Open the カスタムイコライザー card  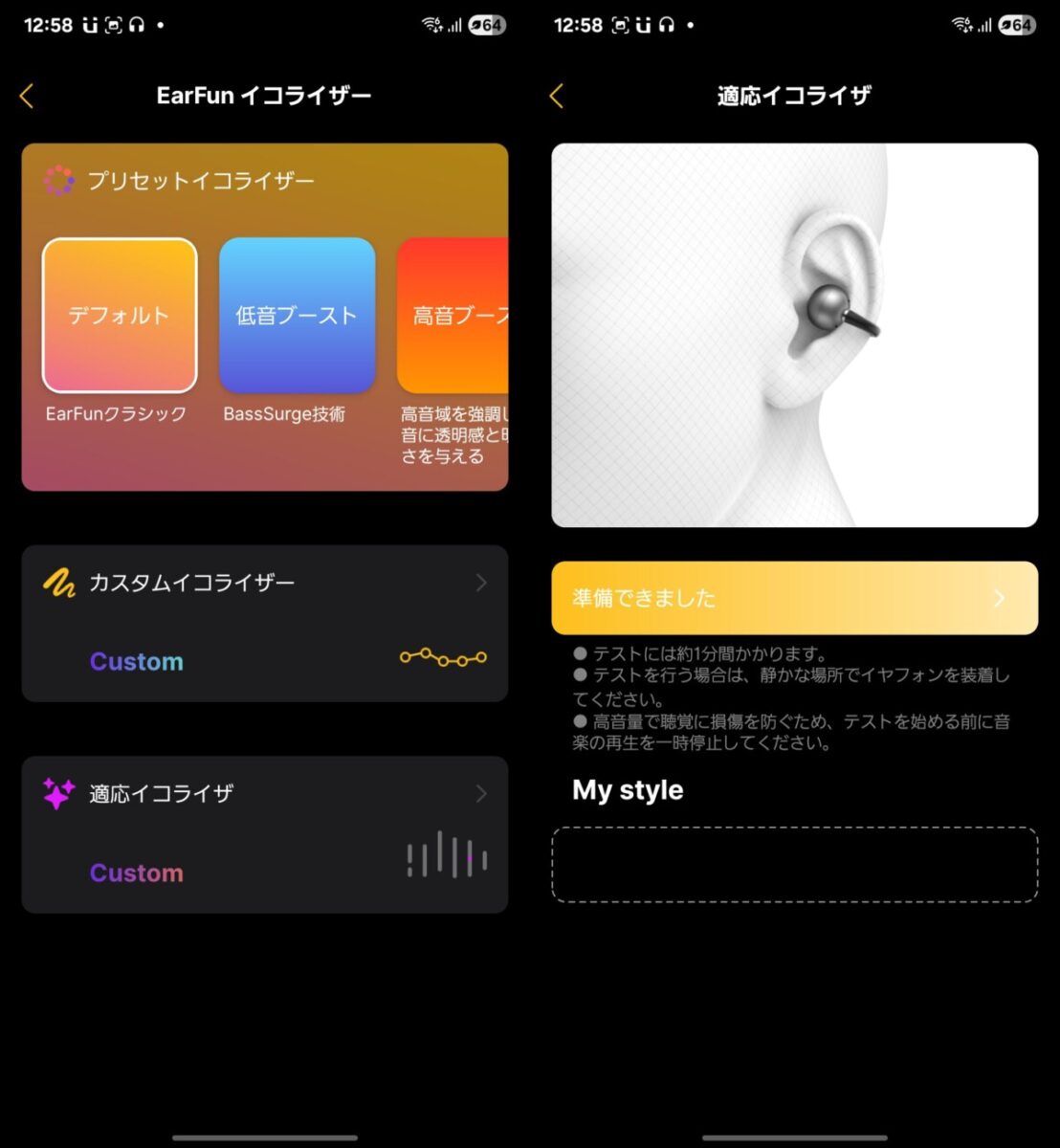click(x=264, y=623)
